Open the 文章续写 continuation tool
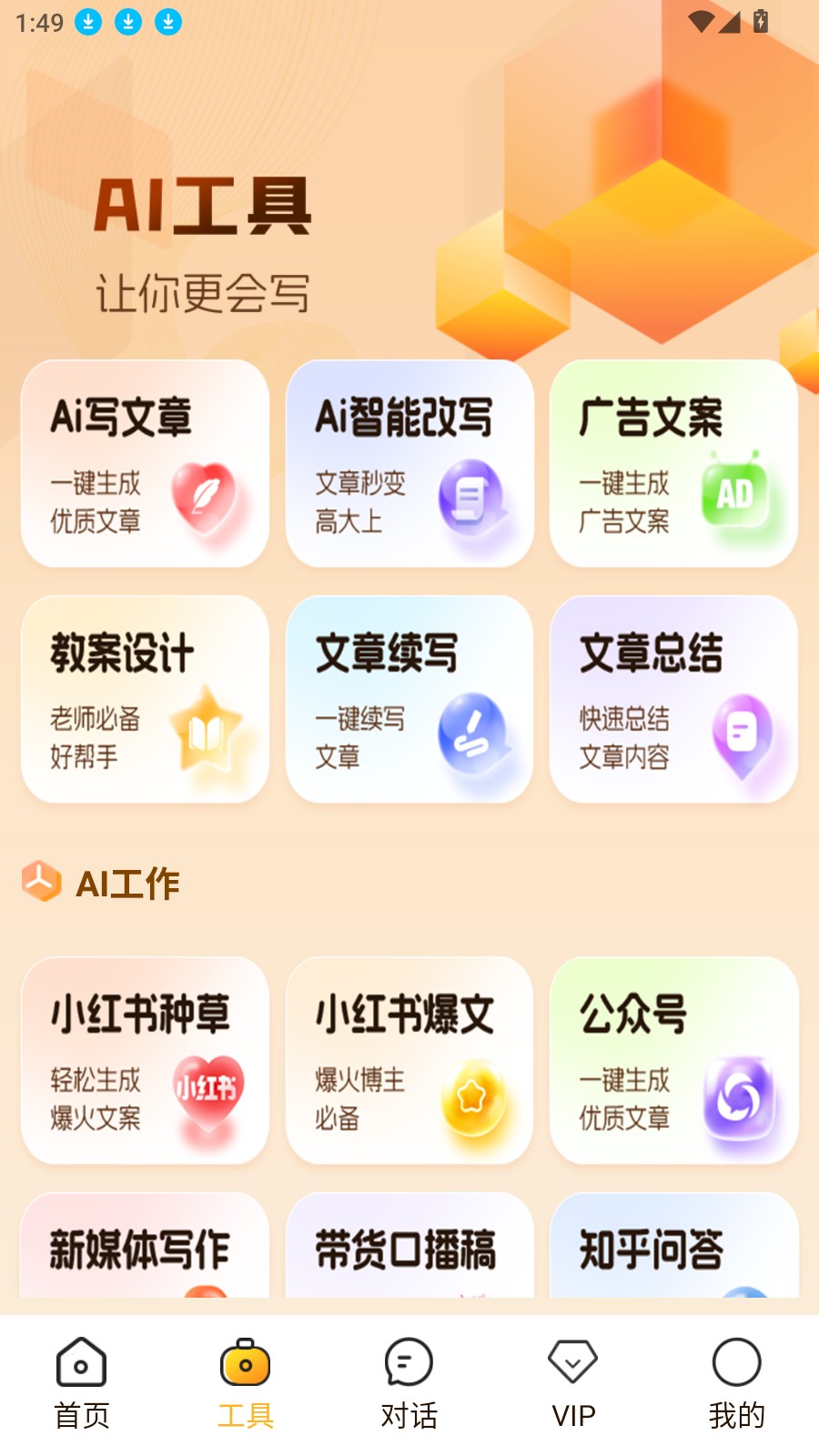Image resolution: width=819 pixels, height=1456 pixels. pyautogui.click(x=409, y=699)
